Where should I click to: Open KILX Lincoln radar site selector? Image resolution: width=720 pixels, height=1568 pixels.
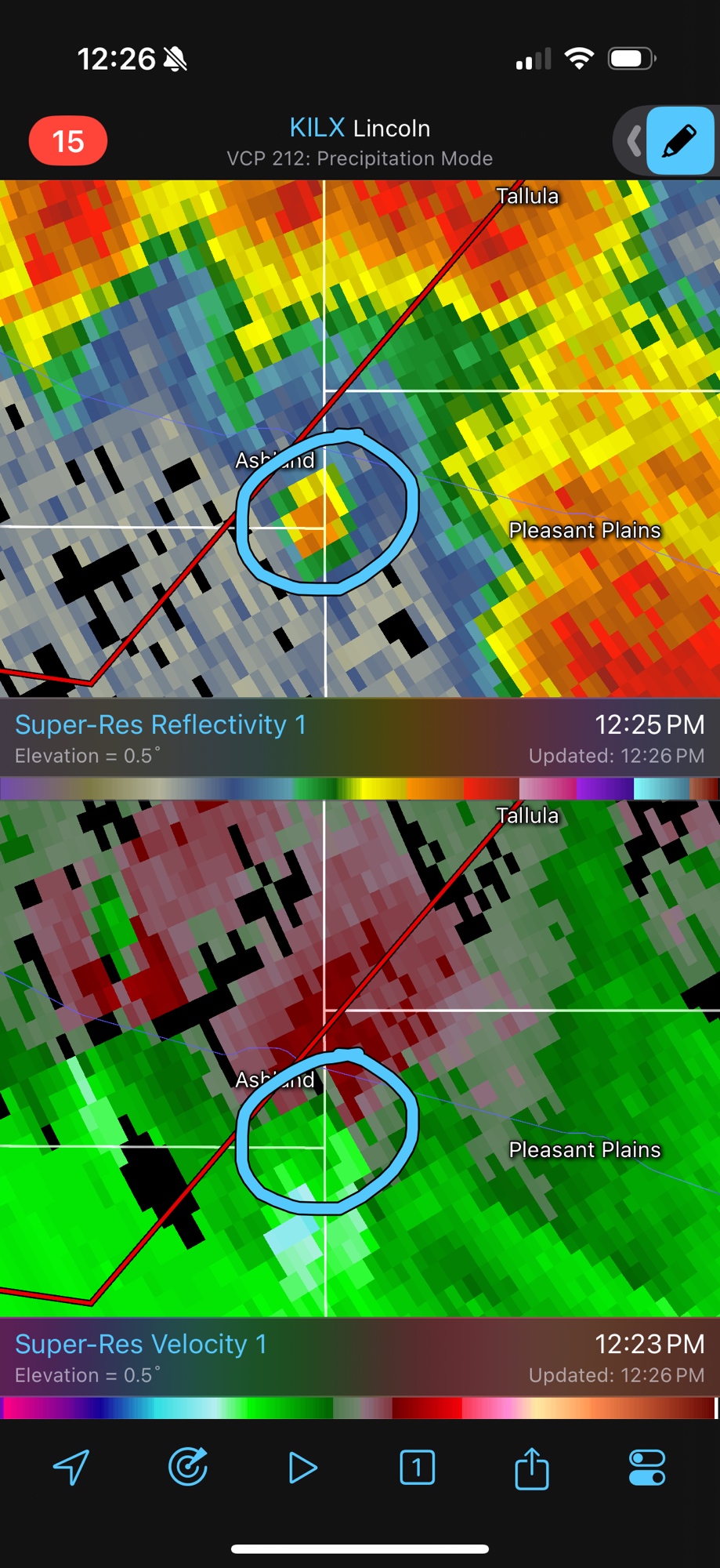360,128
